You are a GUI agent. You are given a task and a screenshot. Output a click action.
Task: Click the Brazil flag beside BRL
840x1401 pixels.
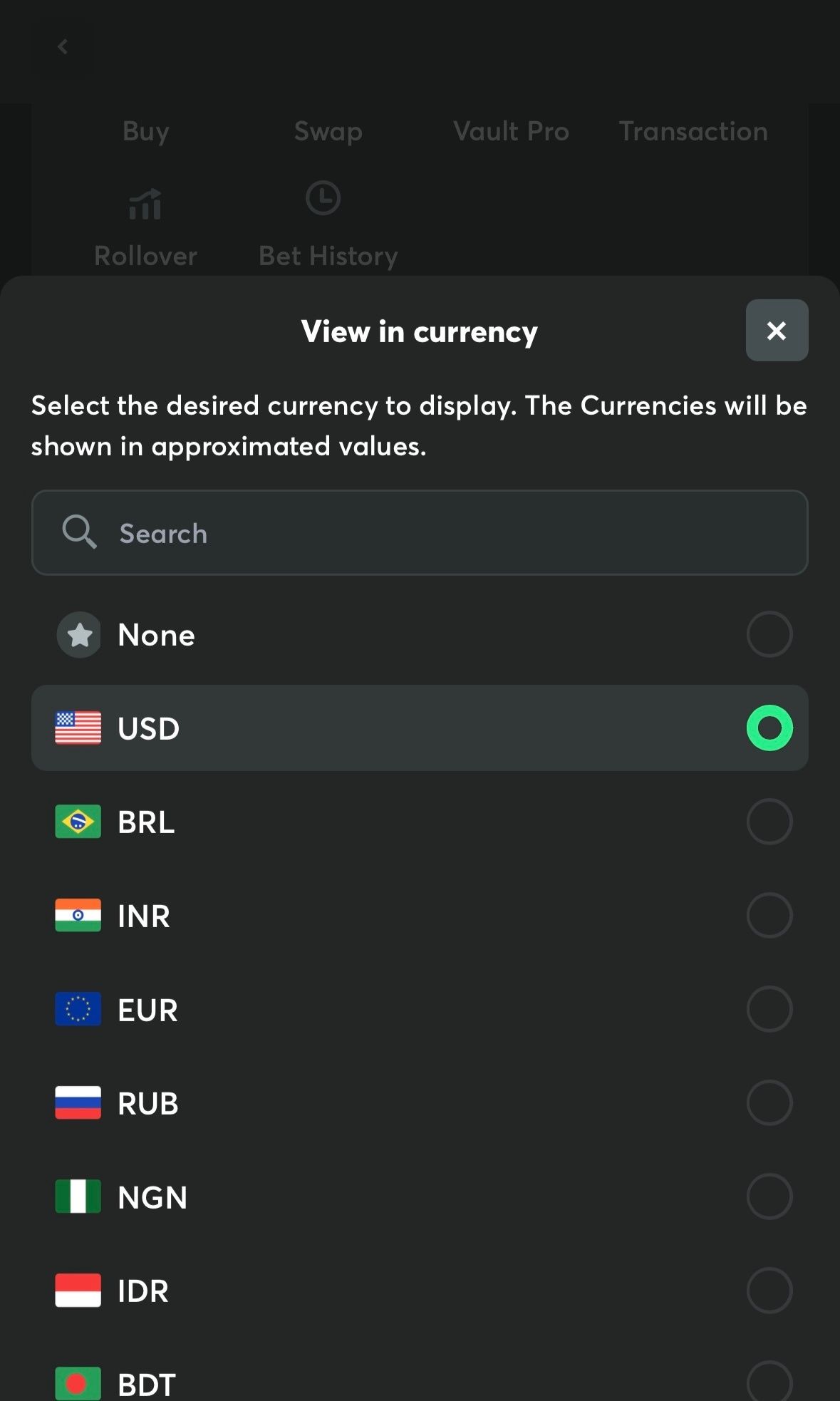pyautogui.click(x=78, y=821)
